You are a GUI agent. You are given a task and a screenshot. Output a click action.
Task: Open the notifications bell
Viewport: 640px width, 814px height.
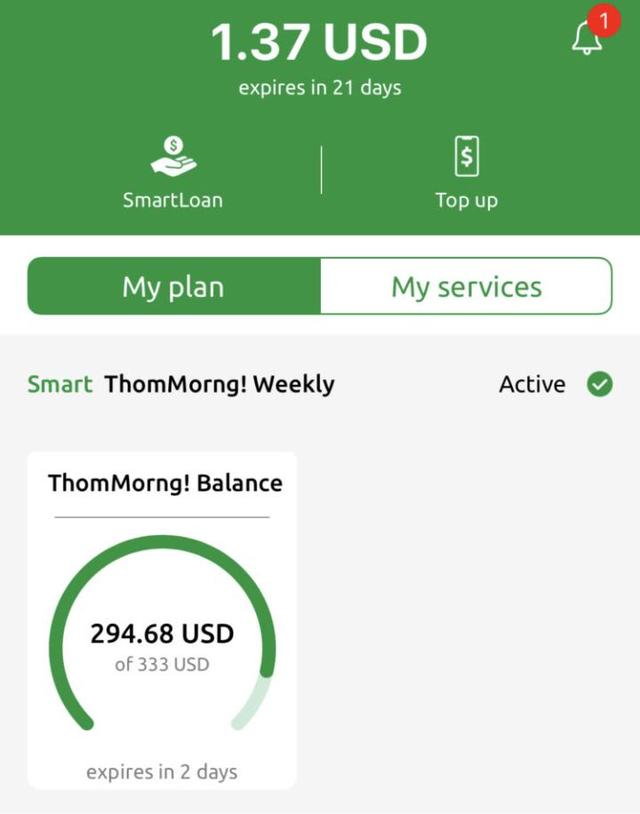point(587,38)
